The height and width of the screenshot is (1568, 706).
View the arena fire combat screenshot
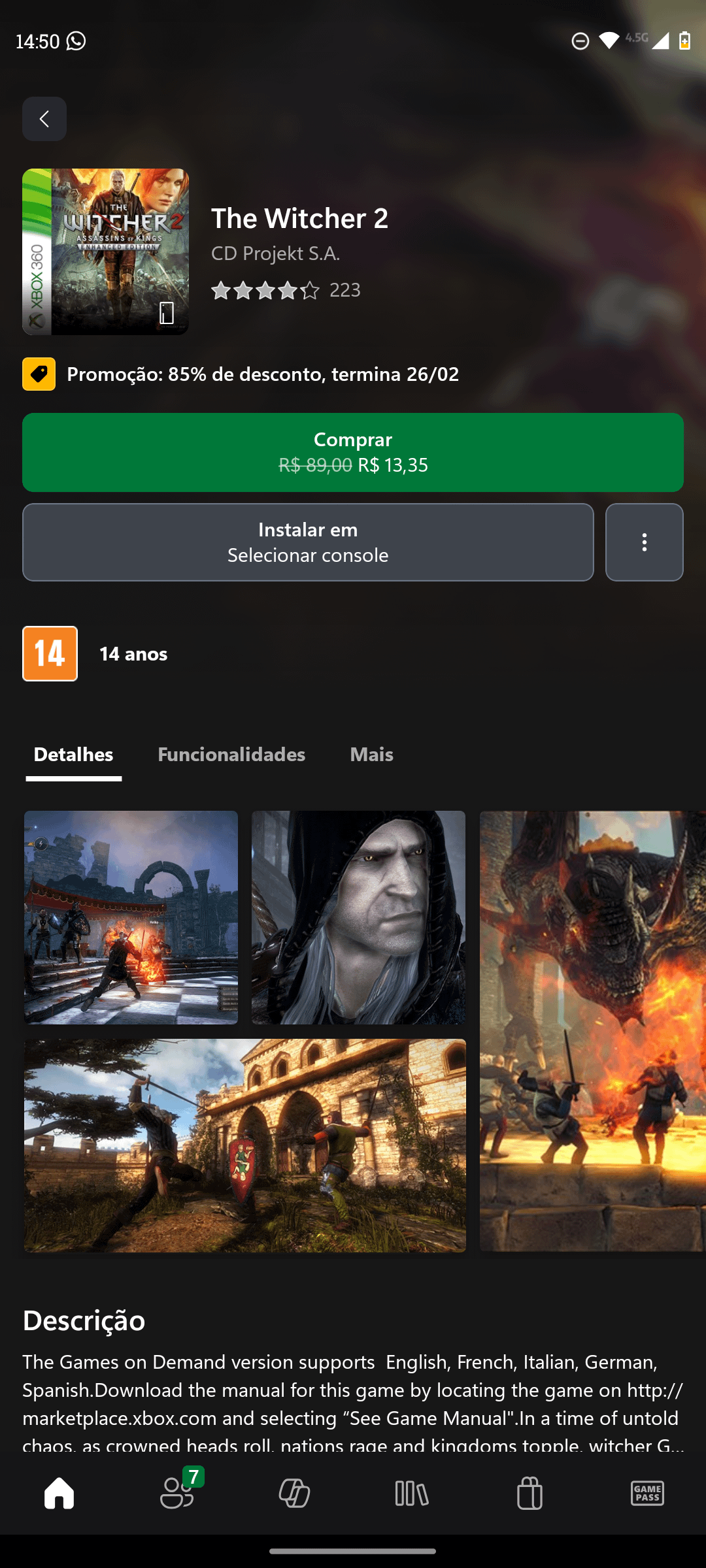(x=131, y=917)
